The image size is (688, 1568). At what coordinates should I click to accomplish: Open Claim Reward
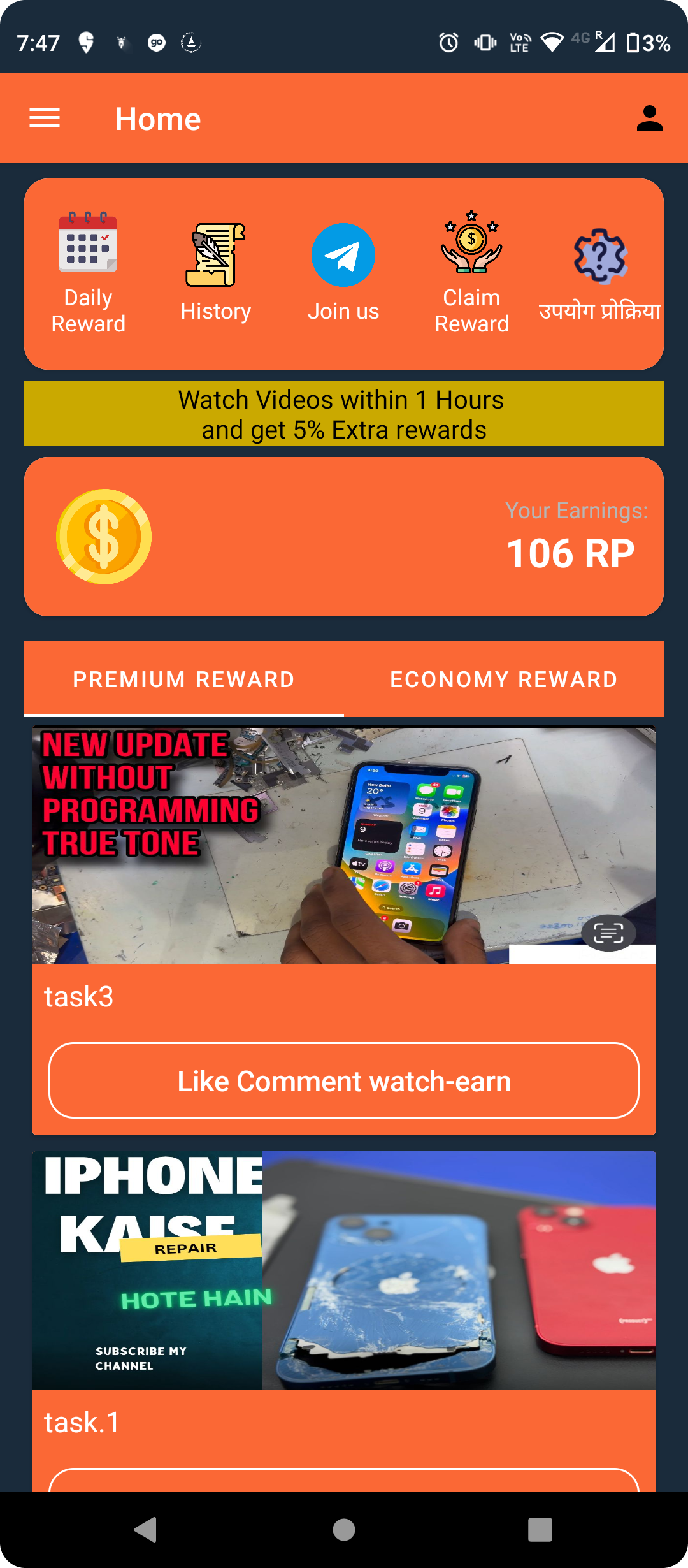pyautogui.click(x=471, y=273)
